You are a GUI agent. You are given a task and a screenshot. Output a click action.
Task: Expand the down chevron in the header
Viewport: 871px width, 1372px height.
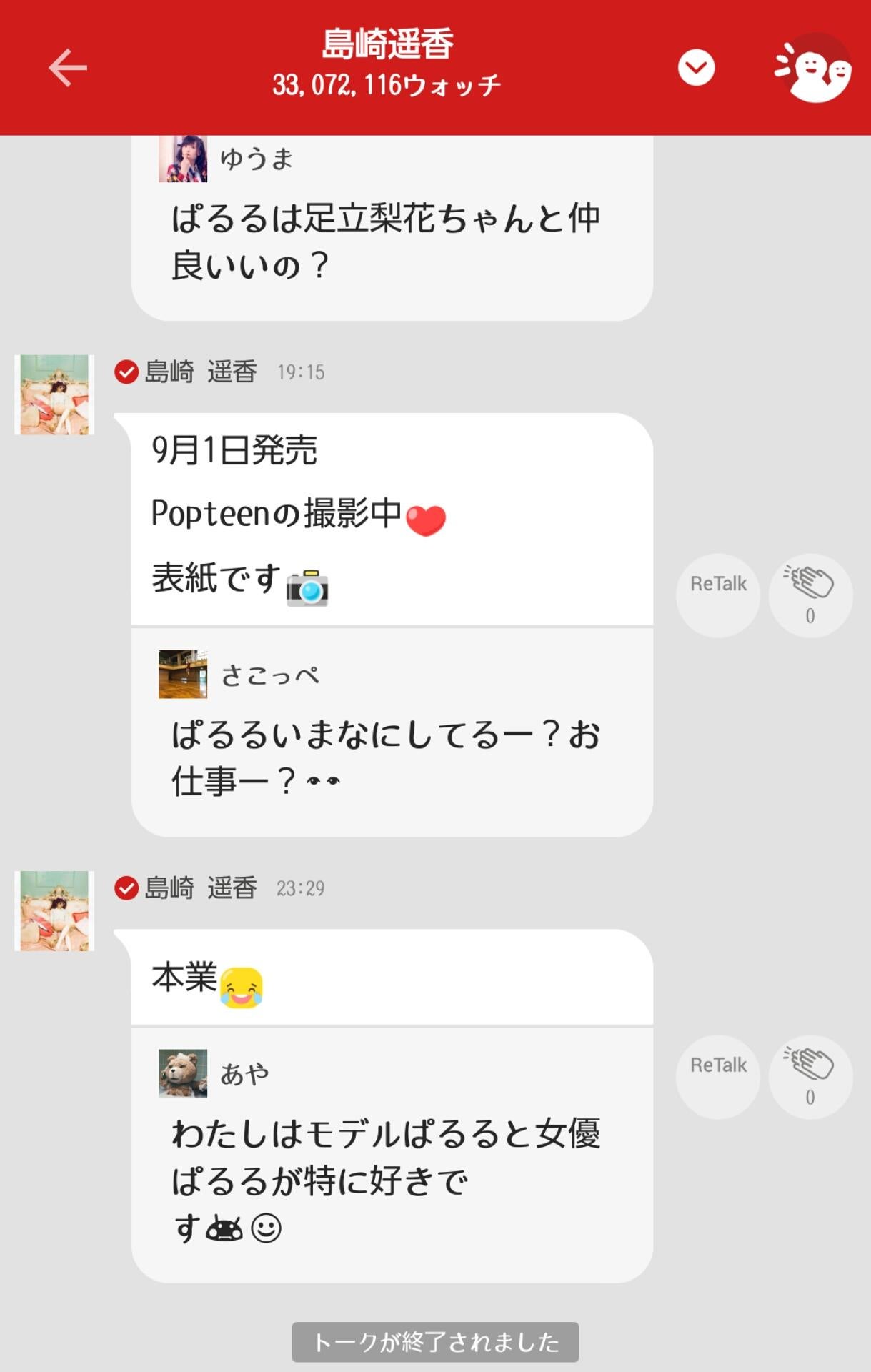tap(694, 68)
